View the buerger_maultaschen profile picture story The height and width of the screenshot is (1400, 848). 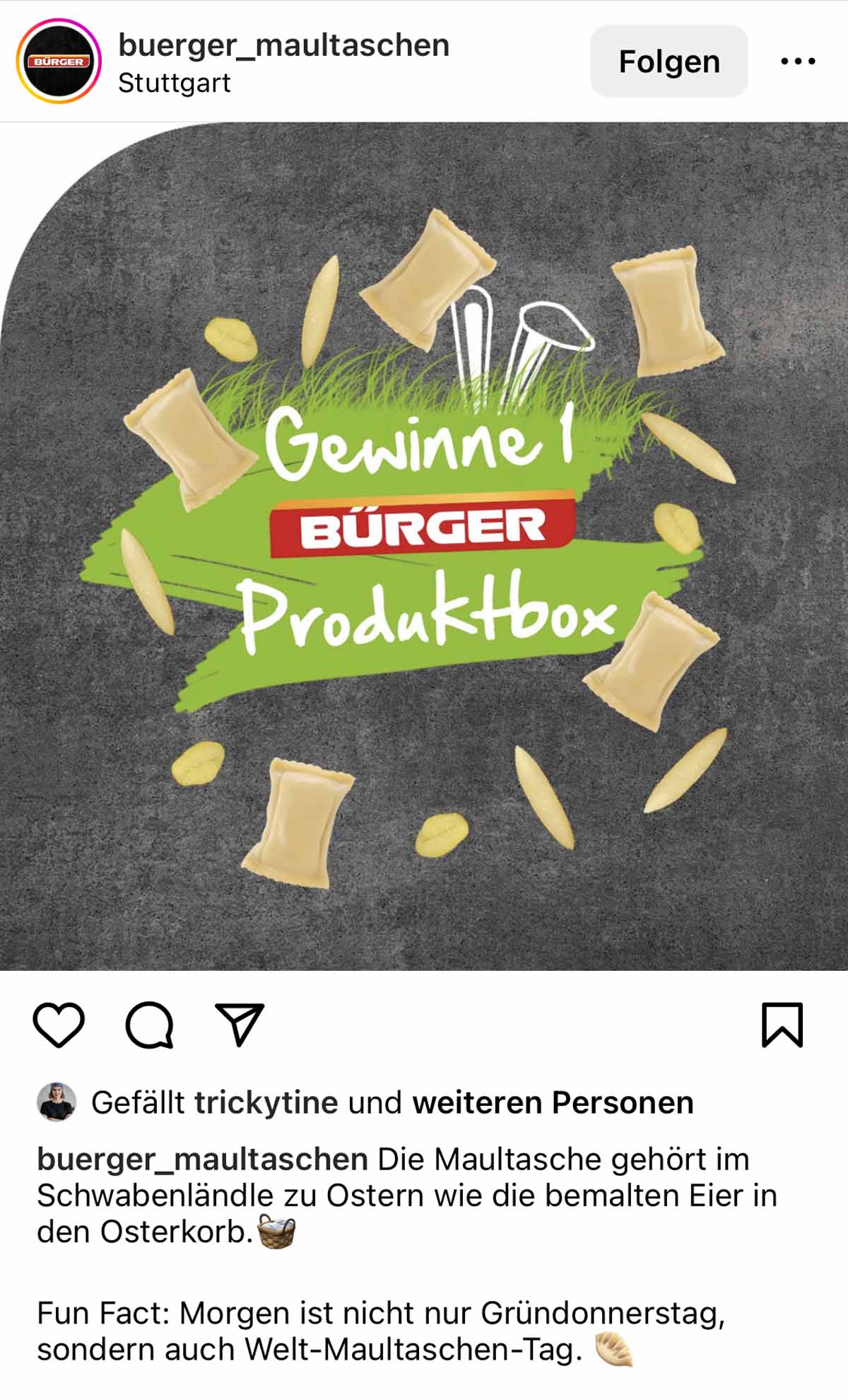point(59,62)
